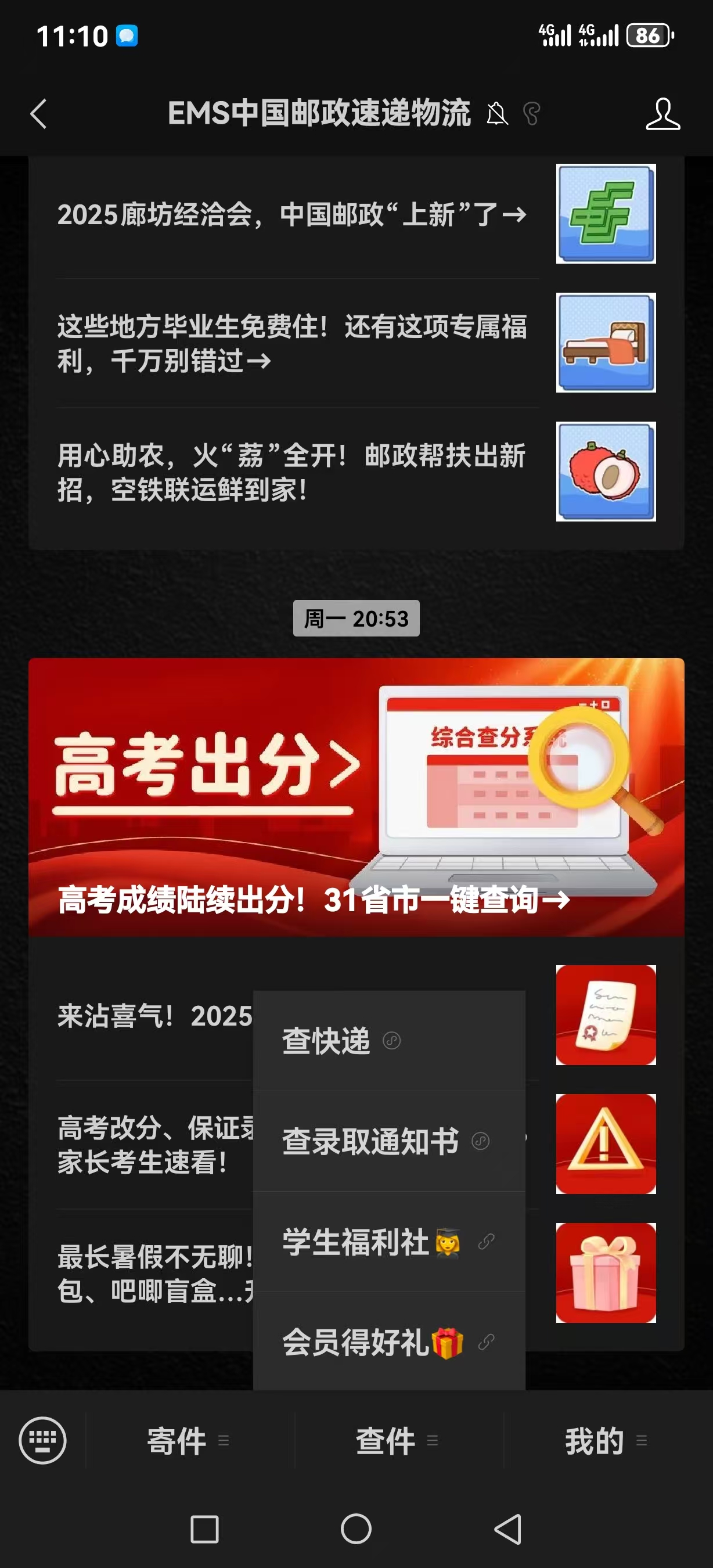Read the 毕业生免费住 article
Image resolution: width=713 pixels, height=1568 pixels.
(x=292, y=343)
